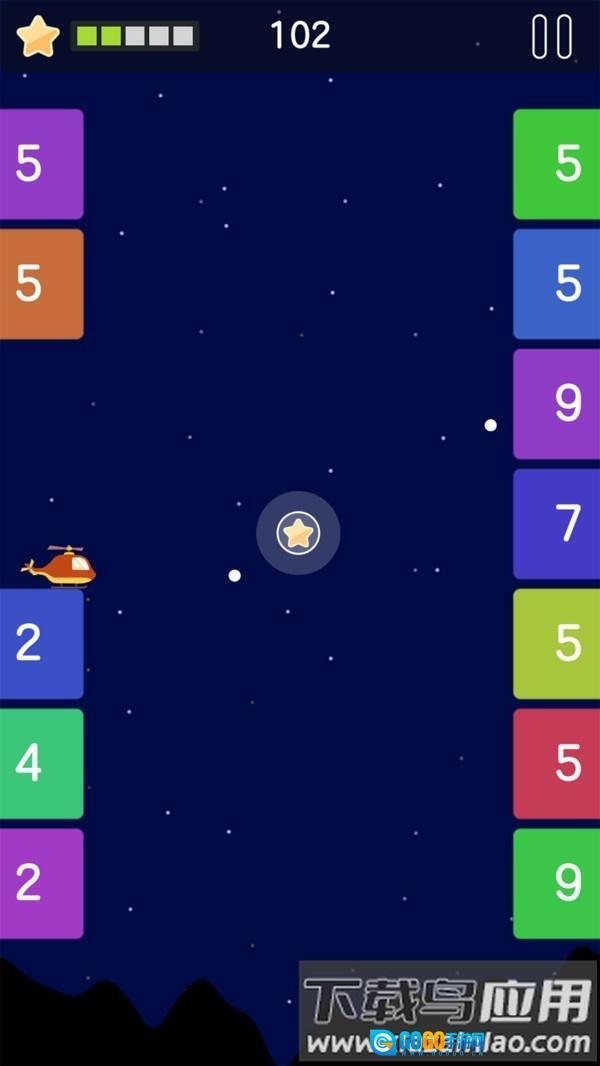Pause the game

[x=552, y=37]
